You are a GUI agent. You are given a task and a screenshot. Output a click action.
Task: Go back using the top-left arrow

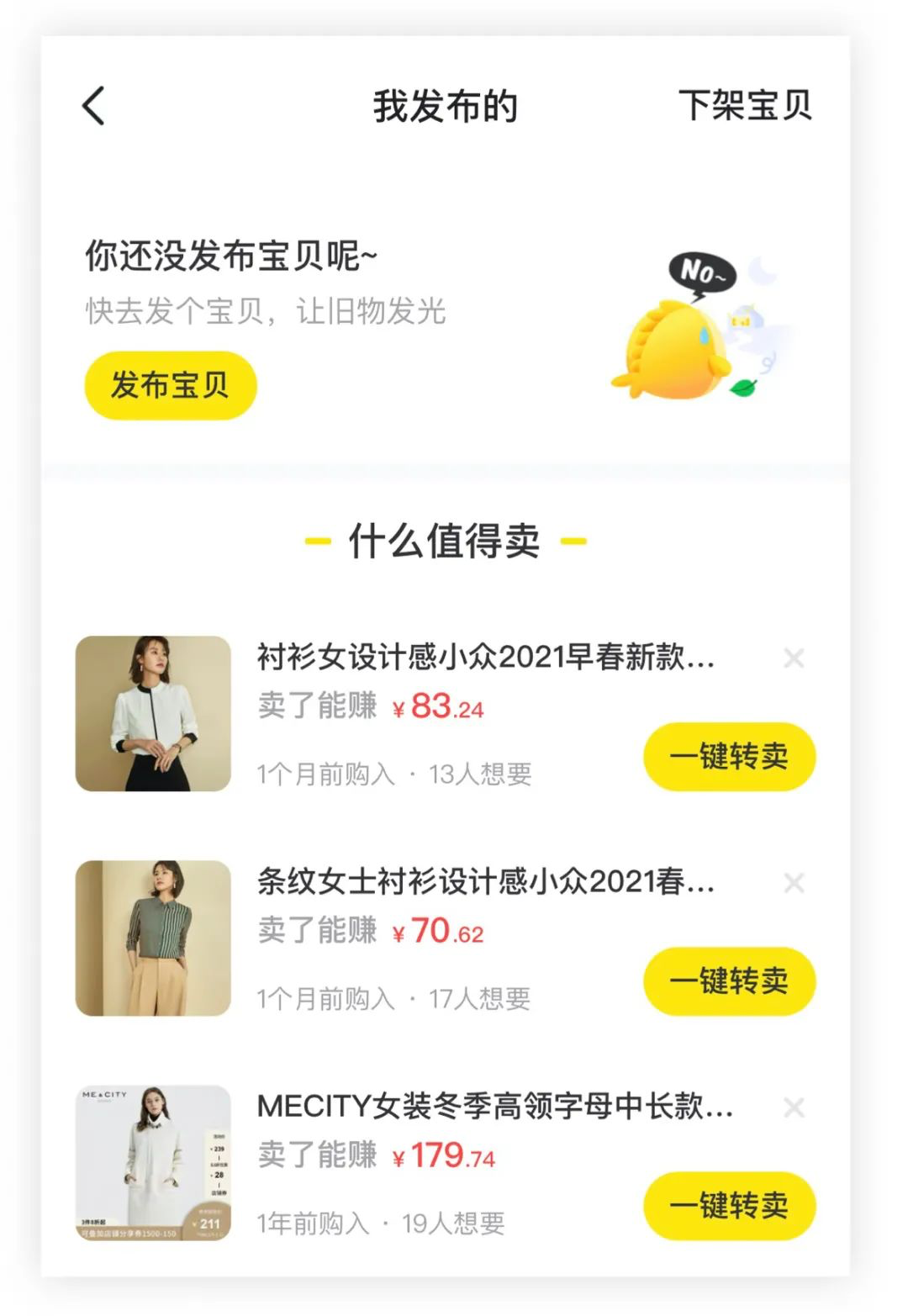point(94,106)
